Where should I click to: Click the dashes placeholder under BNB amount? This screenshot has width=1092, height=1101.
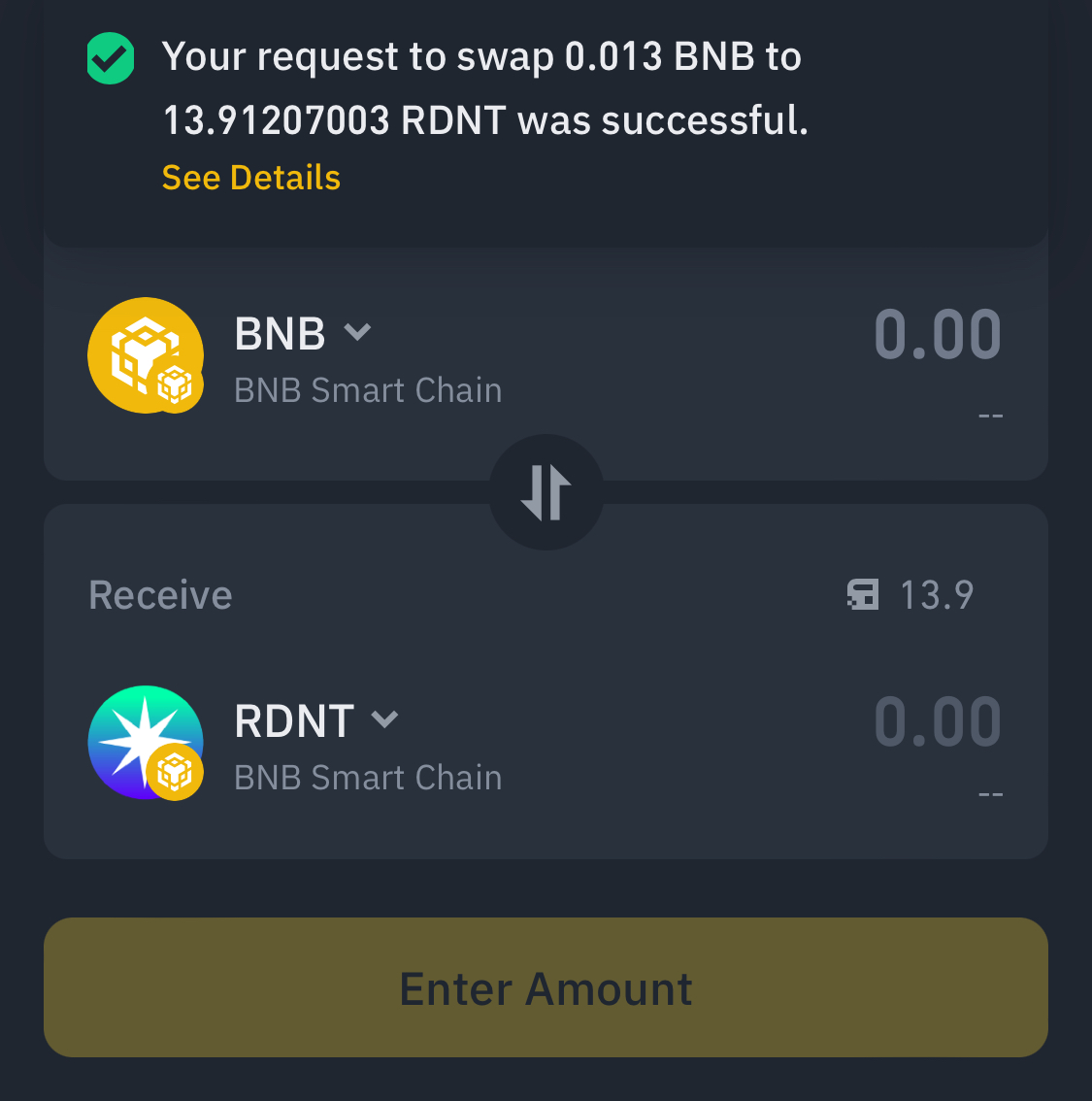(x=991, y=416)
